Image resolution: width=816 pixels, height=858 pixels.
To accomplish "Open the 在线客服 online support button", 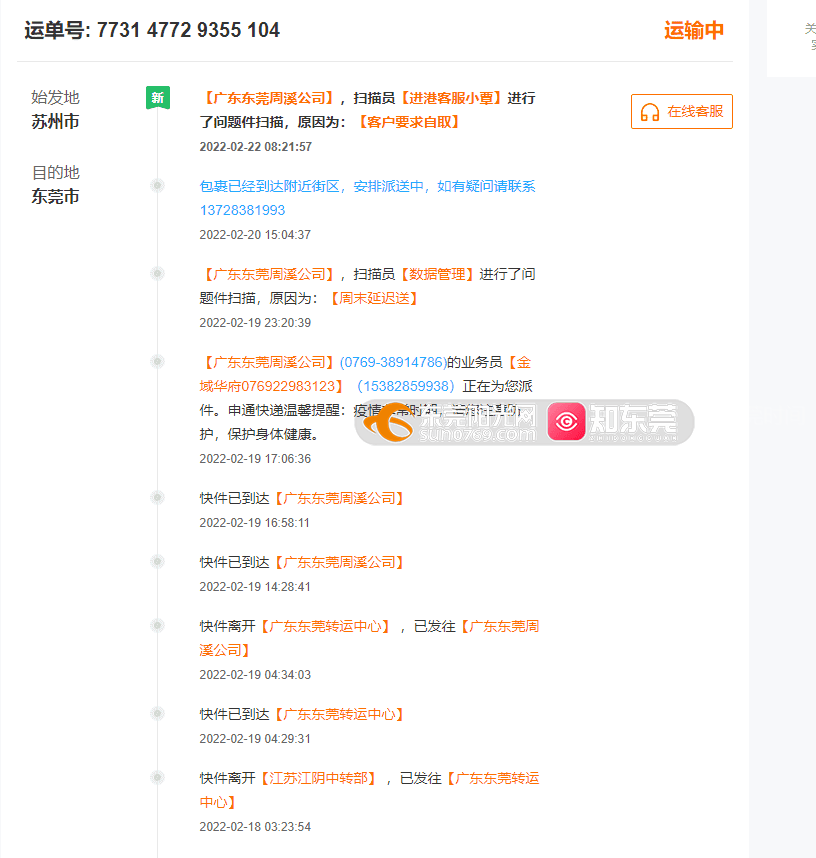I will click(x=682, y=112).
